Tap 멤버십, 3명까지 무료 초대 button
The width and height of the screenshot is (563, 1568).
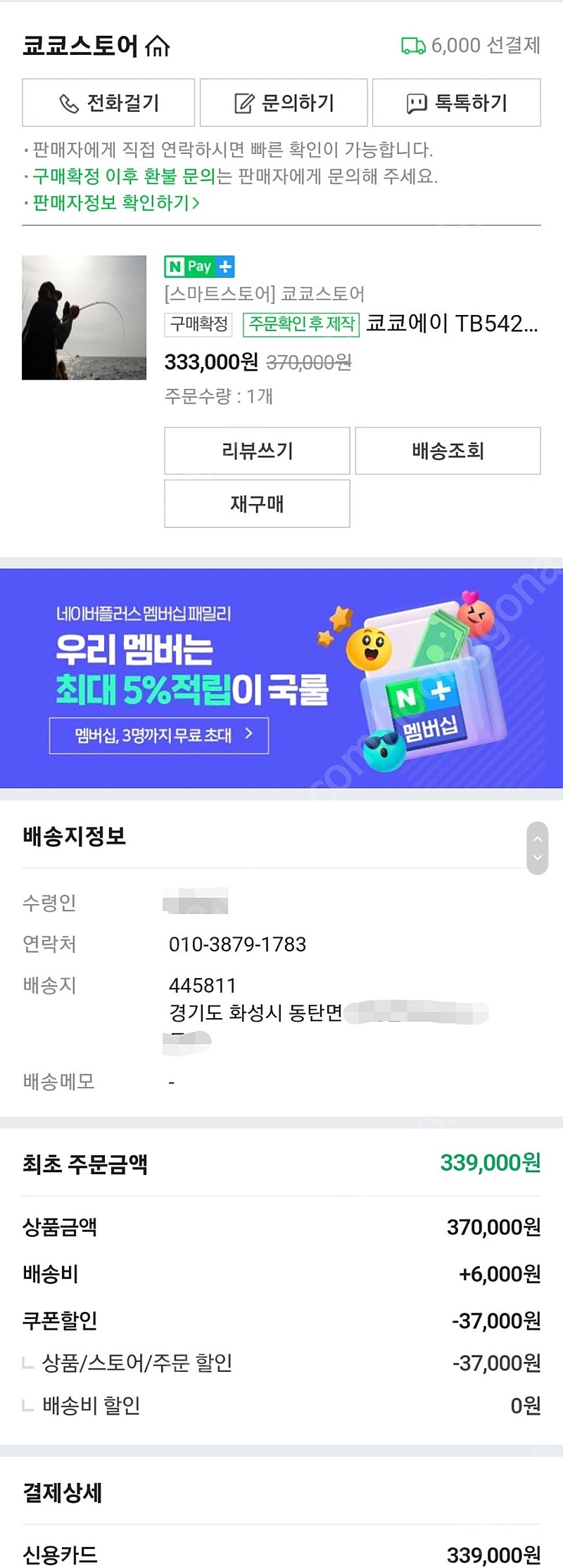coord(159,735)
